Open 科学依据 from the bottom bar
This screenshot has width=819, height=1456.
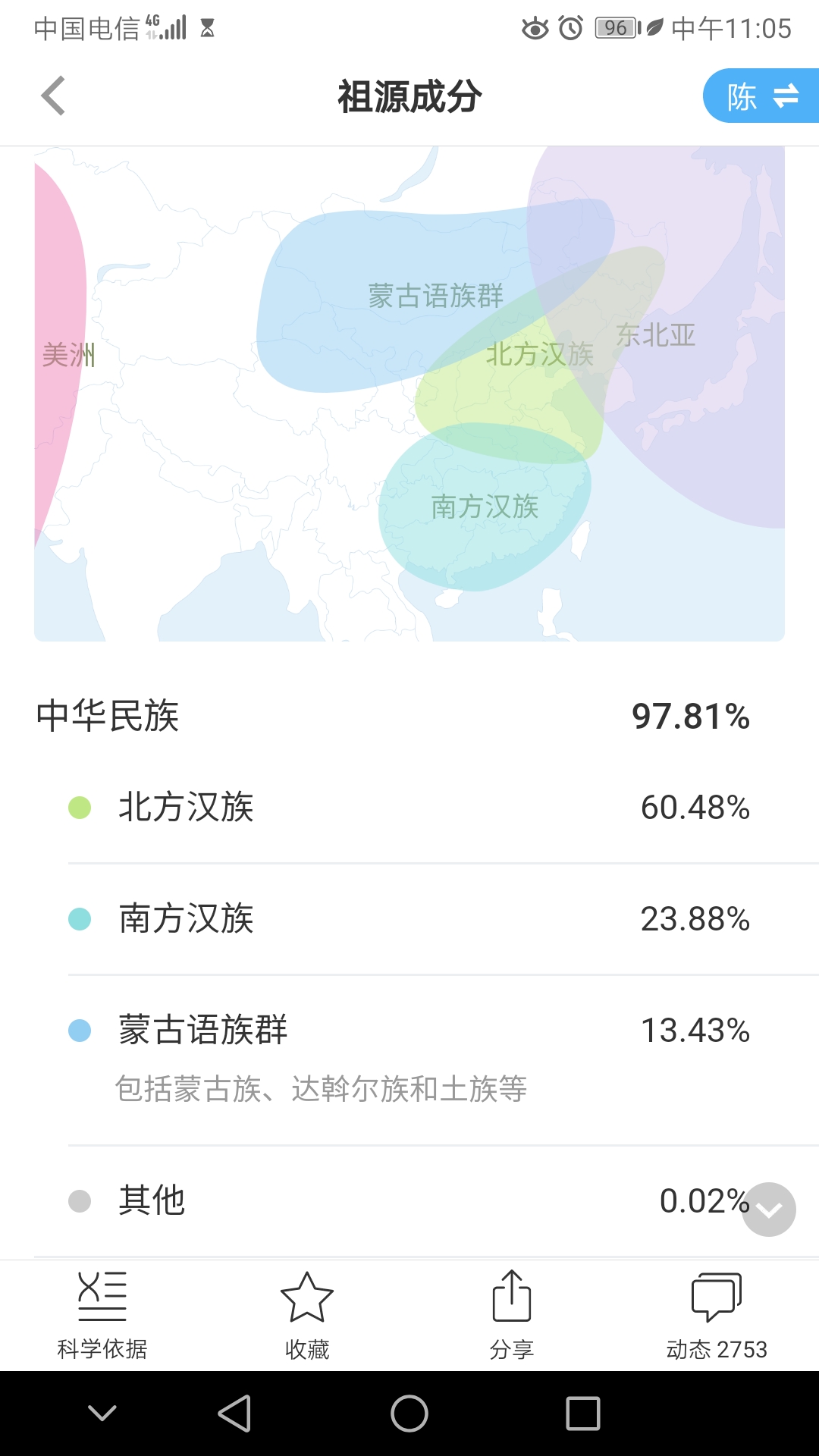coord(102,1316)
